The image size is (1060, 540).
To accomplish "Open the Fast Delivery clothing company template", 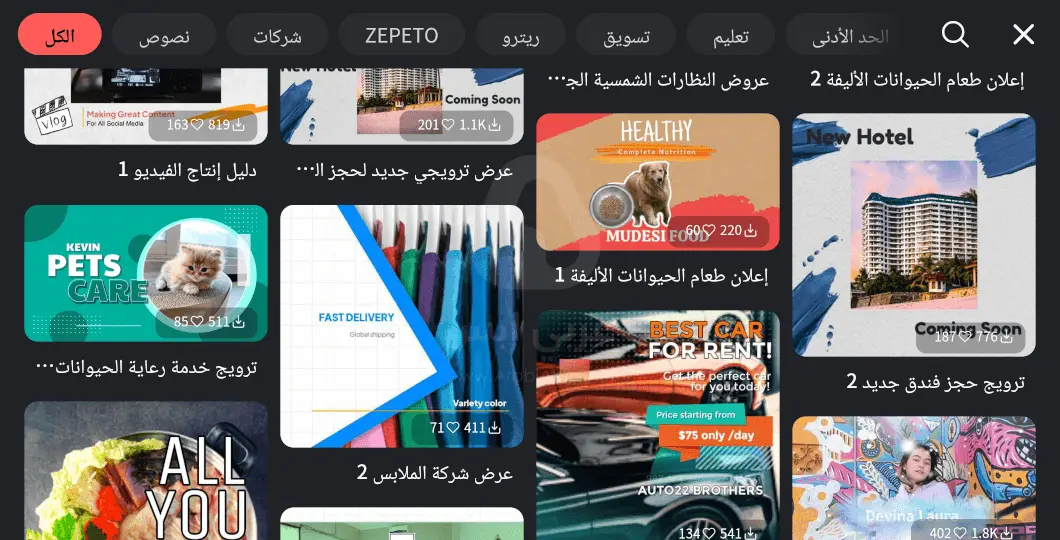I will 401,326.
